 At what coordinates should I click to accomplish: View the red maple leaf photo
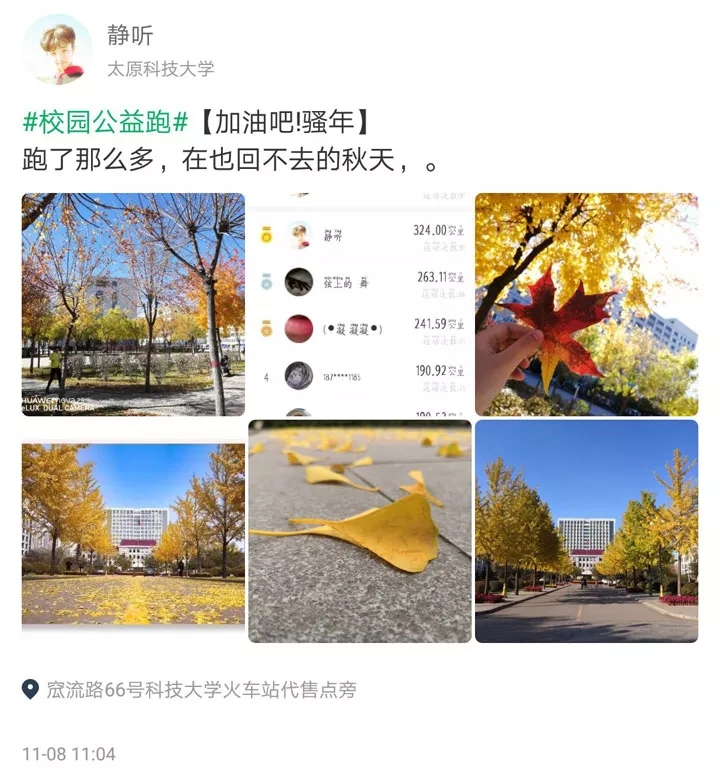[586, 304]
